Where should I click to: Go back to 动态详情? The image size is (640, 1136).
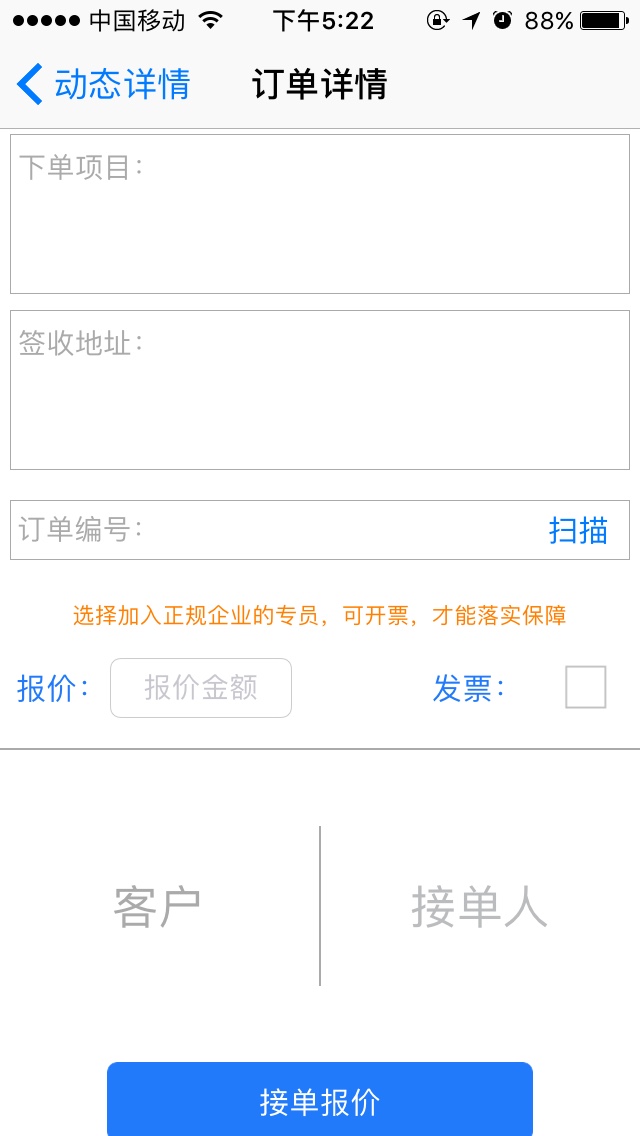104,85
